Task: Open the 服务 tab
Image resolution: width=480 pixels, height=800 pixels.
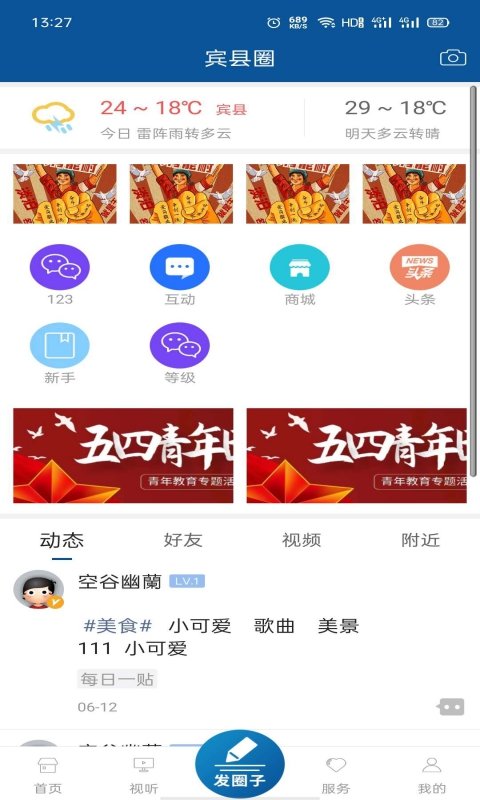Action: tap(336, 776)
